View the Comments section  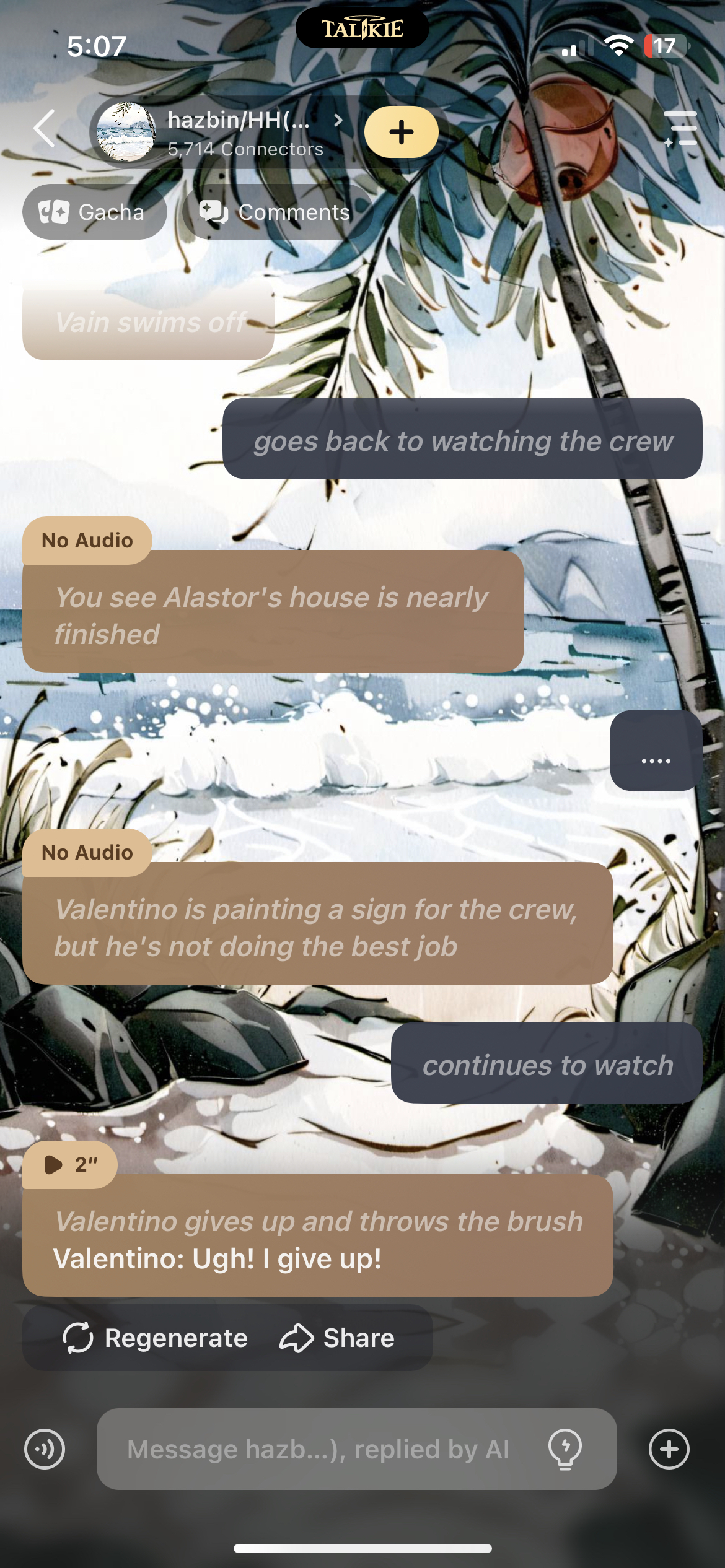click(x=276, y=212)
